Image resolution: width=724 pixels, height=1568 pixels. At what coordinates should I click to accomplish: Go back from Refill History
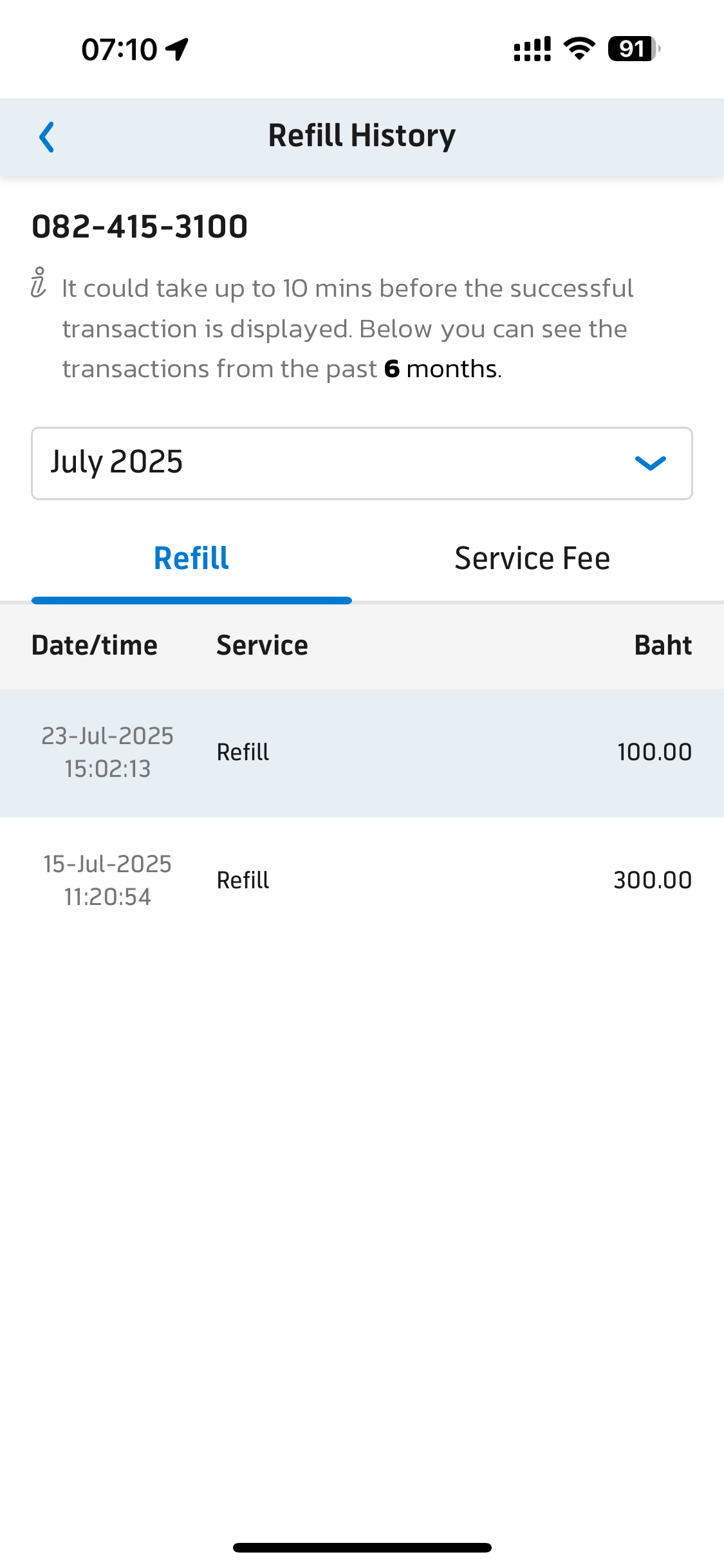[x=46, y=137]
